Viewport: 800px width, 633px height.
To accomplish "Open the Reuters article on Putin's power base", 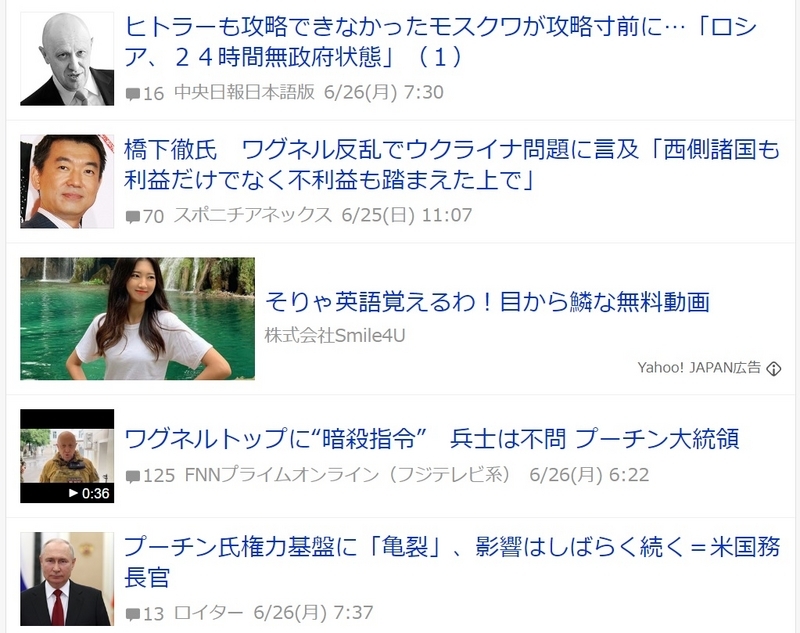I will [450, 561].
